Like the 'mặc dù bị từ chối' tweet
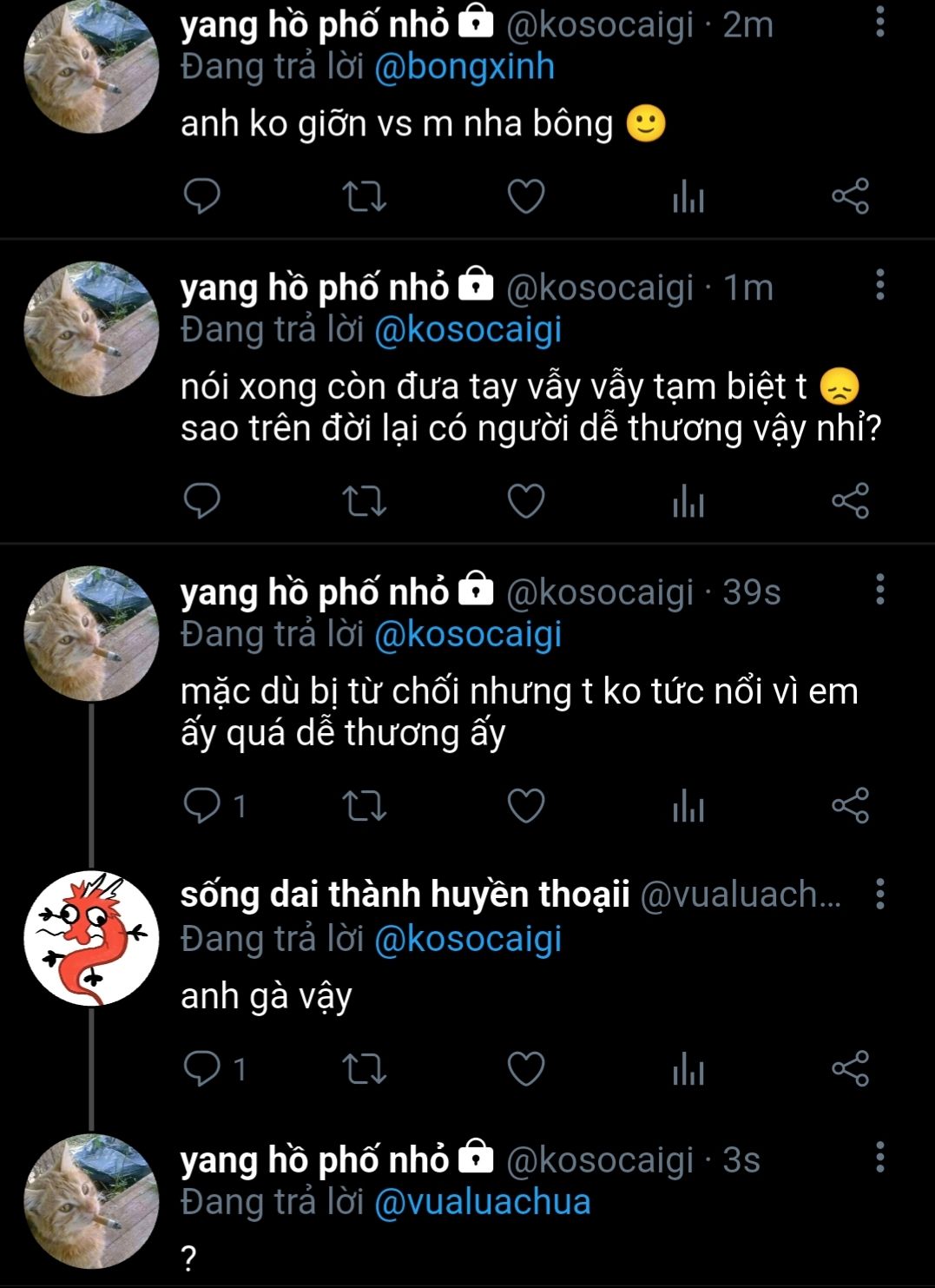Viewport: 935px width, 1288px height. click(x=525, y=806)
